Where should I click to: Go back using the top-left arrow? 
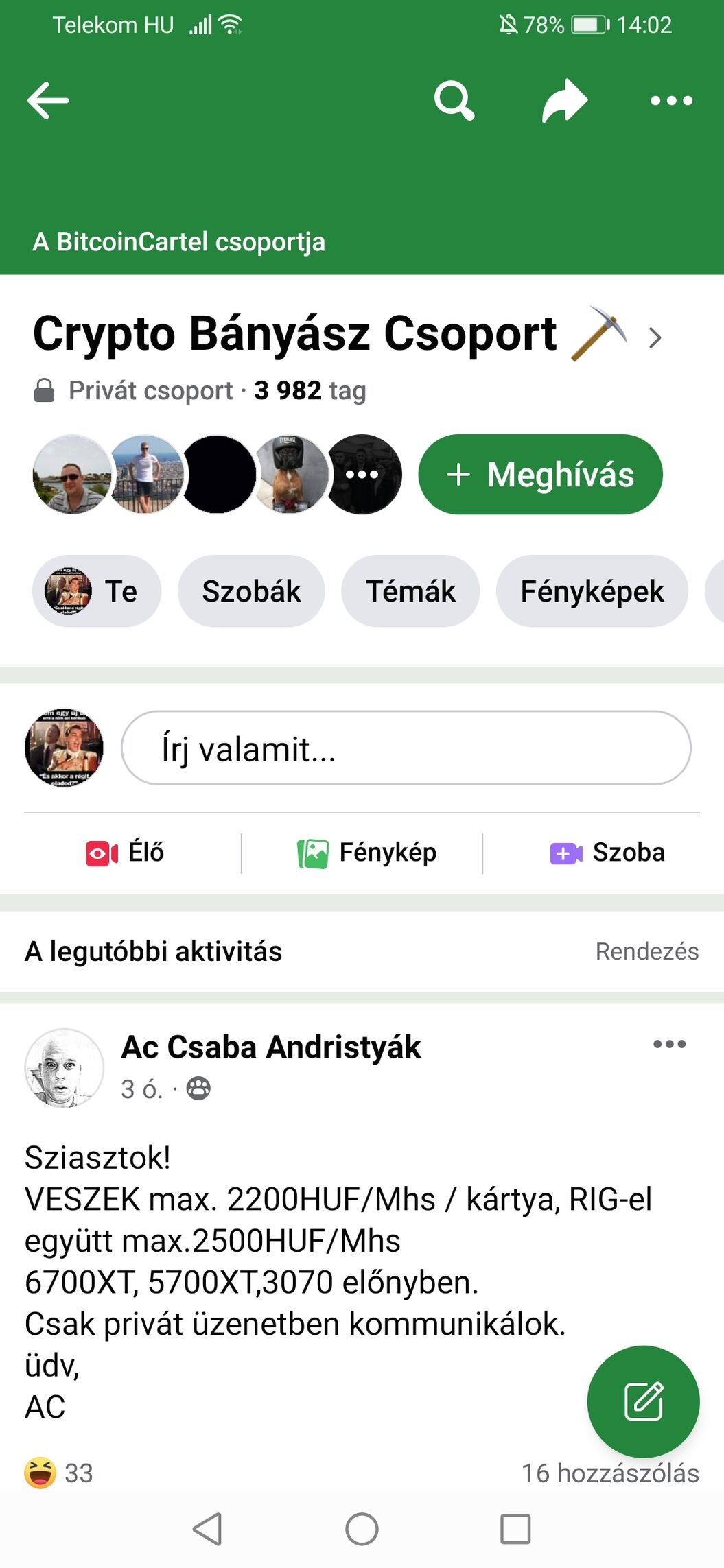tap(48, 101)
